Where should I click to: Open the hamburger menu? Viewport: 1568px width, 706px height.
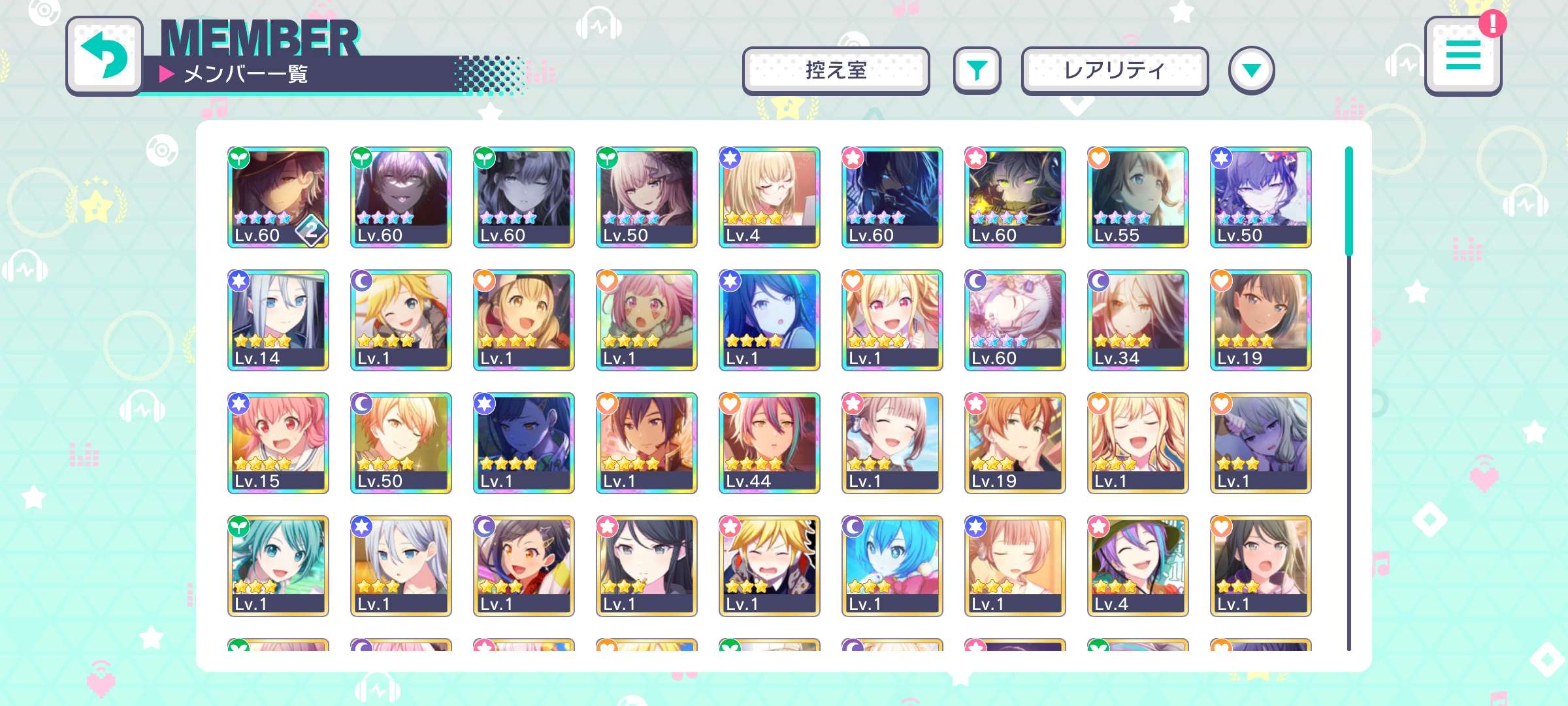[1463, 56]
